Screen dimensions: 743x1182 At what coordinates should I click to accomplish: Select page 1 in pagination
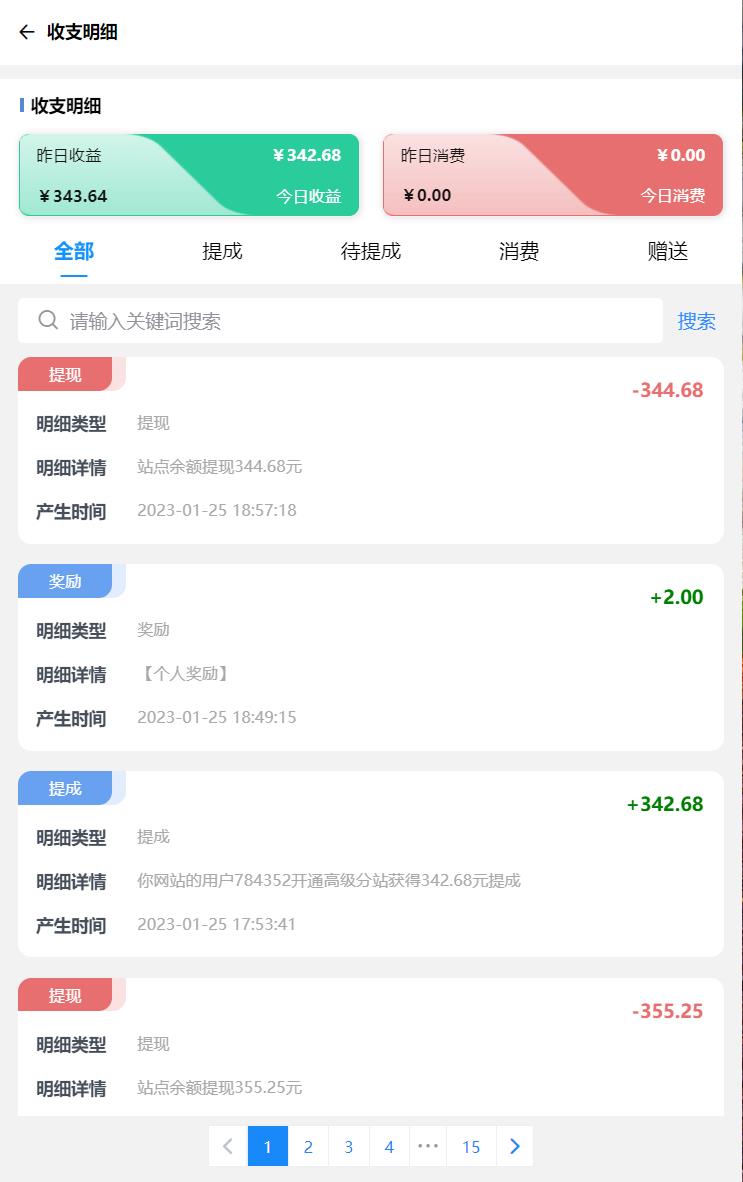pos(268,1147)
